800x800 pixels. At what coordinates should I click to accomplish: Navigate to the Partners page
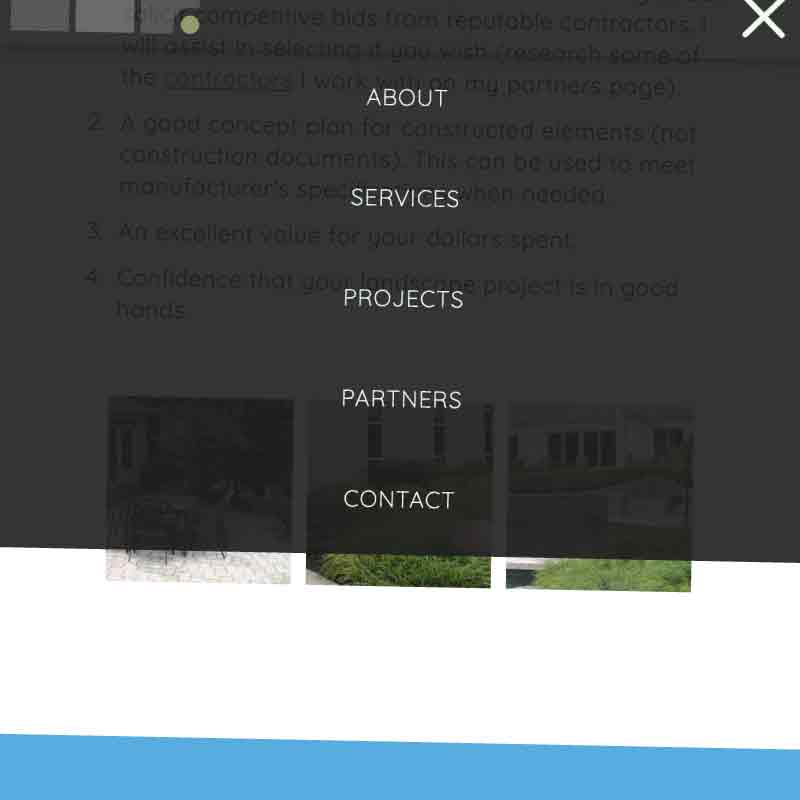tap(401, 399)
